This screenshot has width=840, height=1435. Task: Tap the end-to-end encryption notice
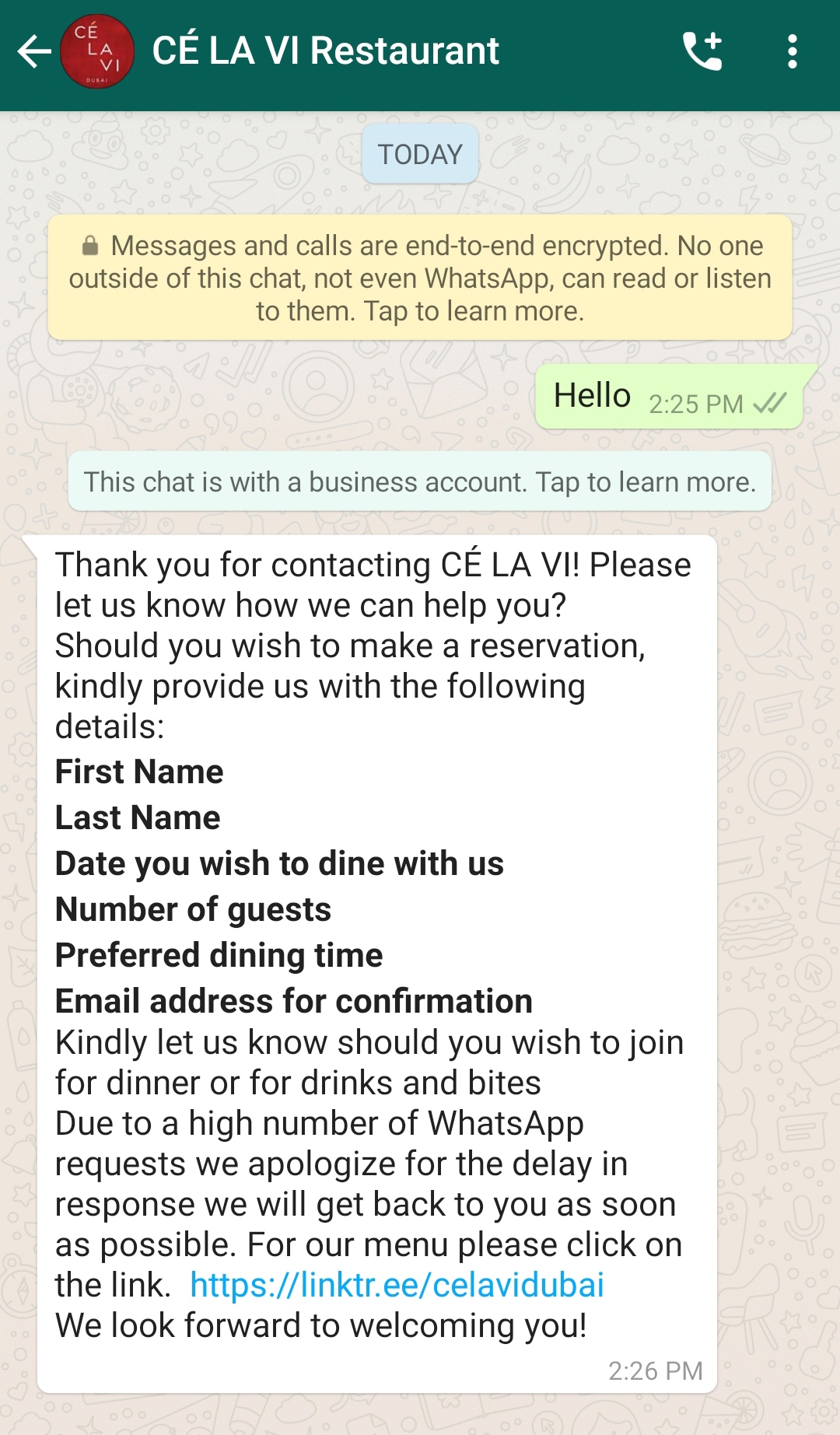(x=420, y=278)
